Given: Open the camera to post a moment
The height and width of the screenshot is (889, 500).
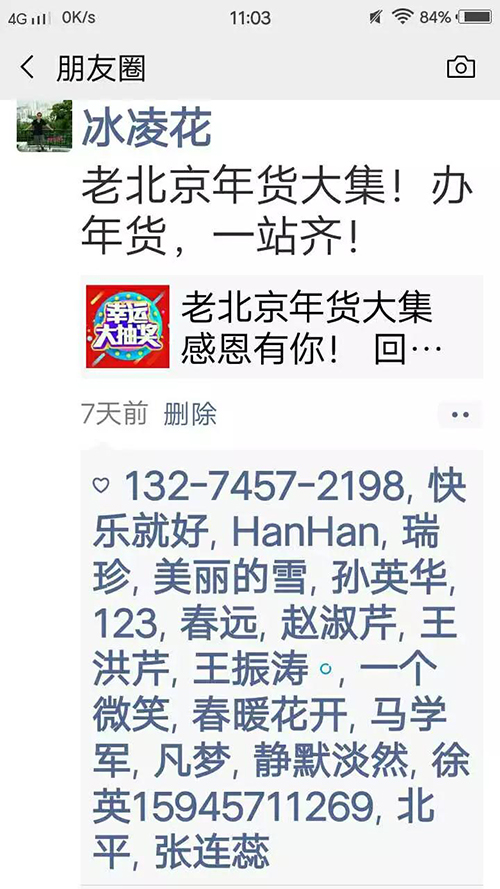Looking at the screenshot, I should point(461,67).
